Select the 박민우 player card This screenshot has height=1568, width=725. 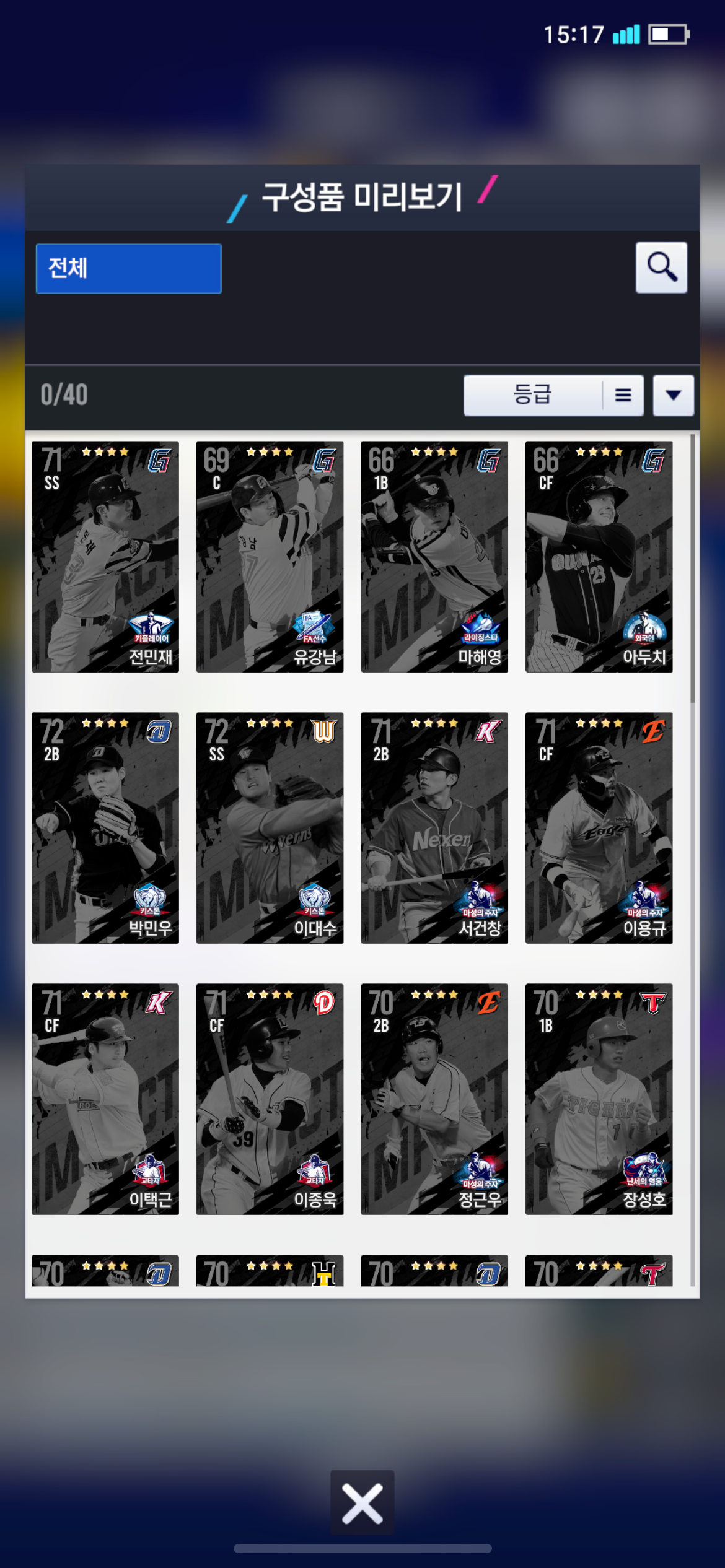105,827
